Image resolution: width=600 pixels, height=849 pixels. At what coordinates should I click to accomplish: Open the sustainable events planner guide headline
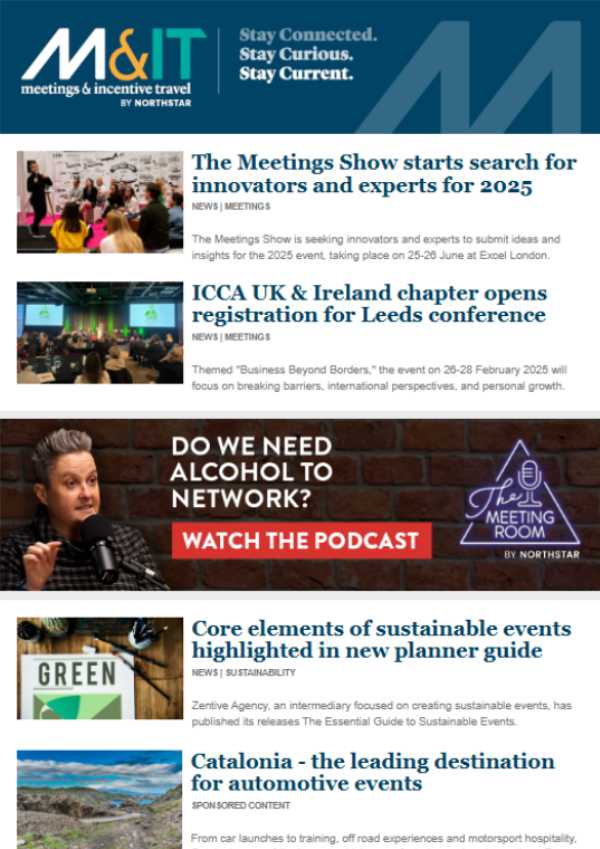[x=381, y=640]
